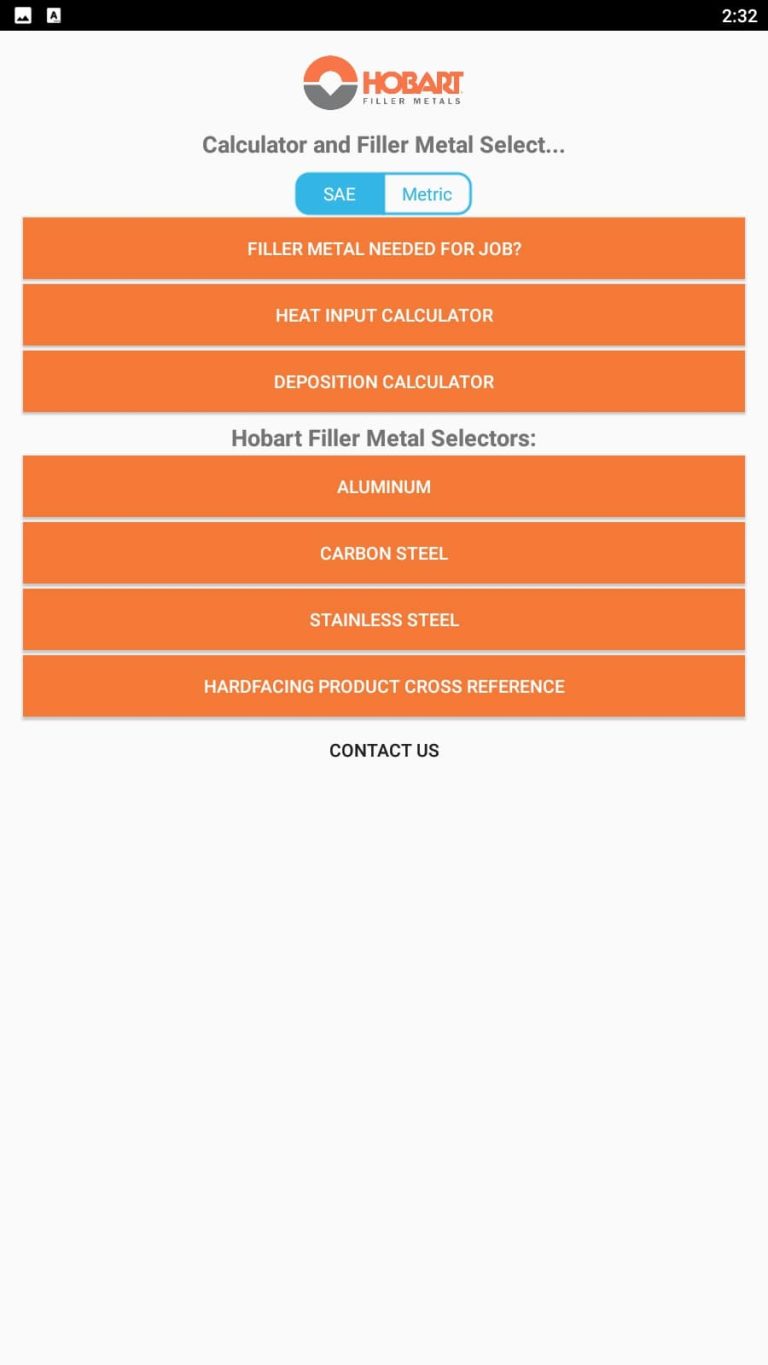This screenshot has height=1365, width=768.
Task: Open the Carbon Steel selector
Action: click(383, 552)
